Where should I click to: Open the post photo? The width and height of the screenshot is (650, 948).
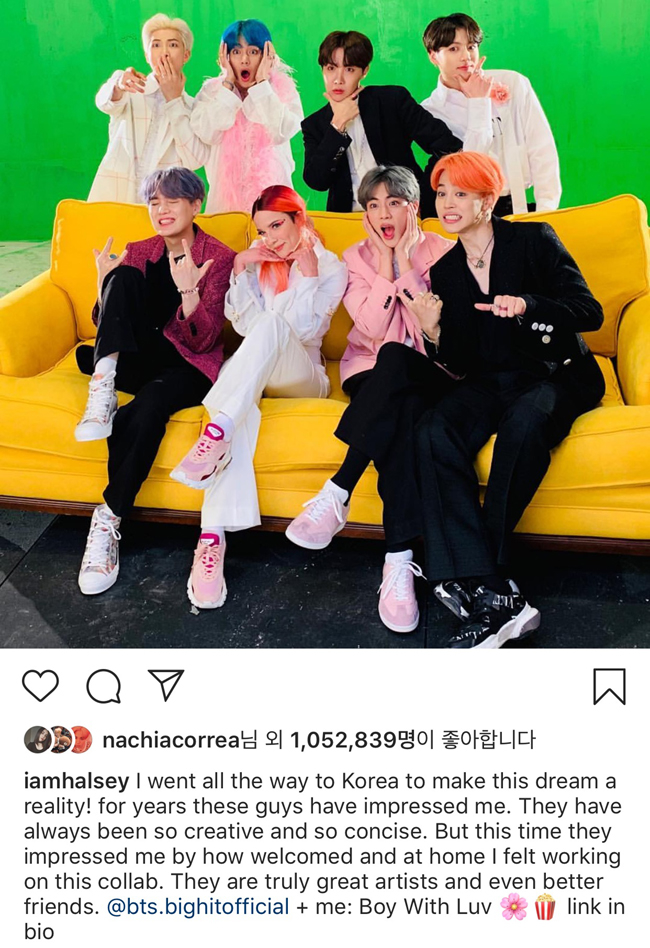(325, 325)
